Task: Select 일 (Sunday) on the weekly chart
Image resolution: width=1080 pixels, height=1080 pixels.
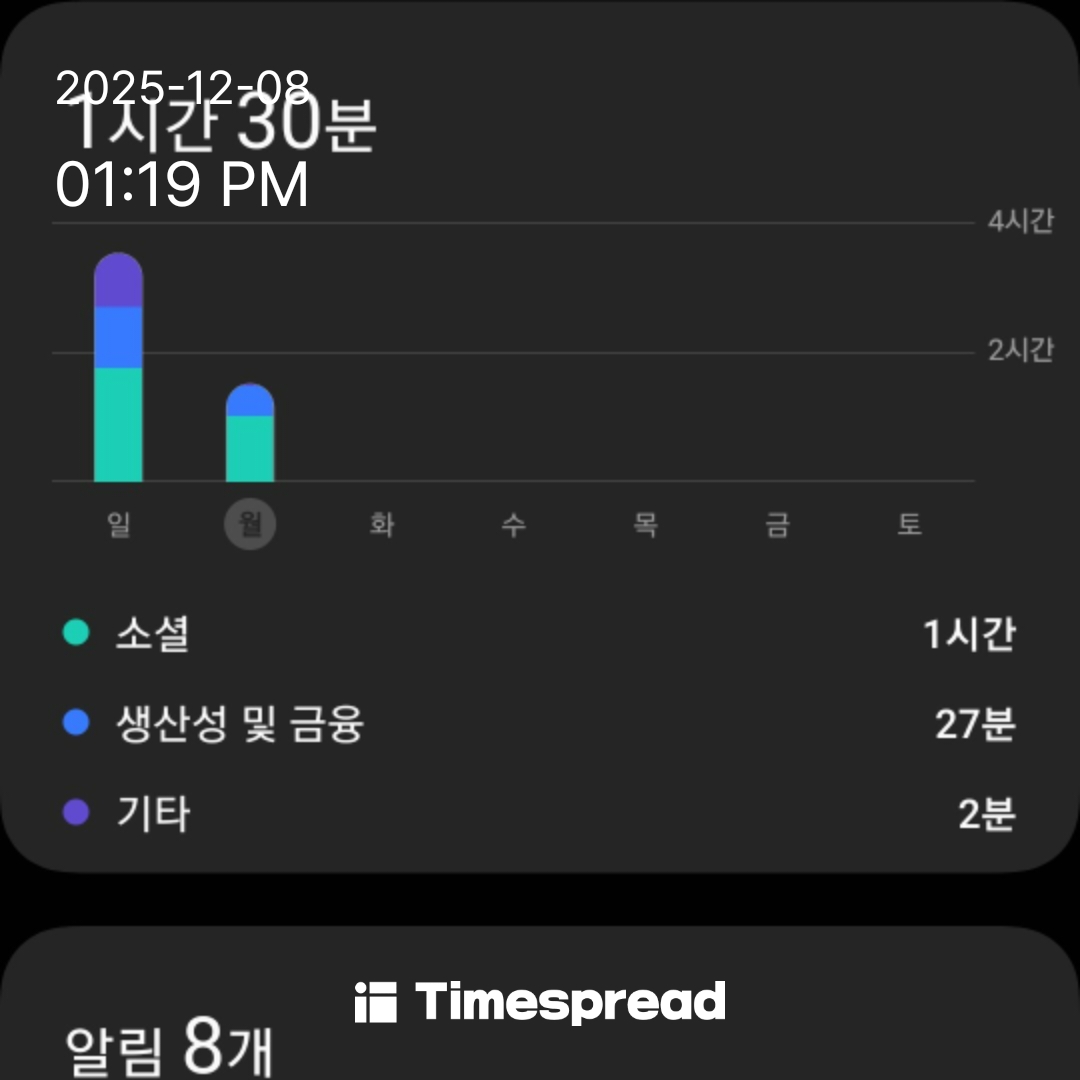Action: tap(119, 524)
